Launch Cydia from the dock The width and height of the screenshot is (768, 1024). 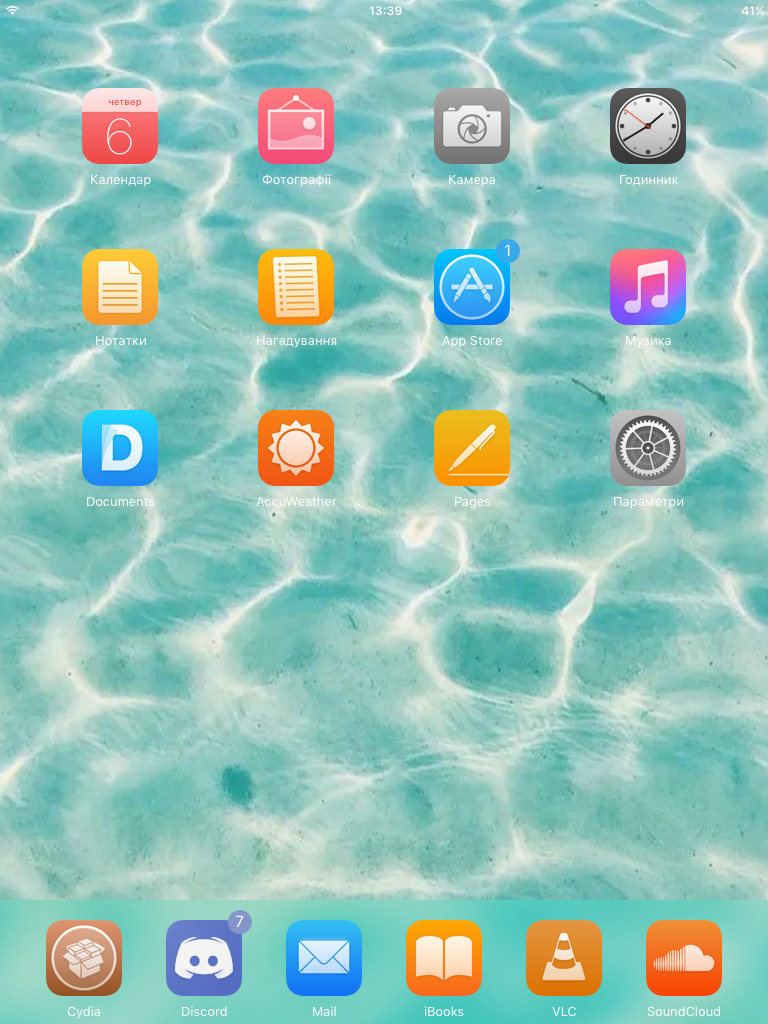84,958
